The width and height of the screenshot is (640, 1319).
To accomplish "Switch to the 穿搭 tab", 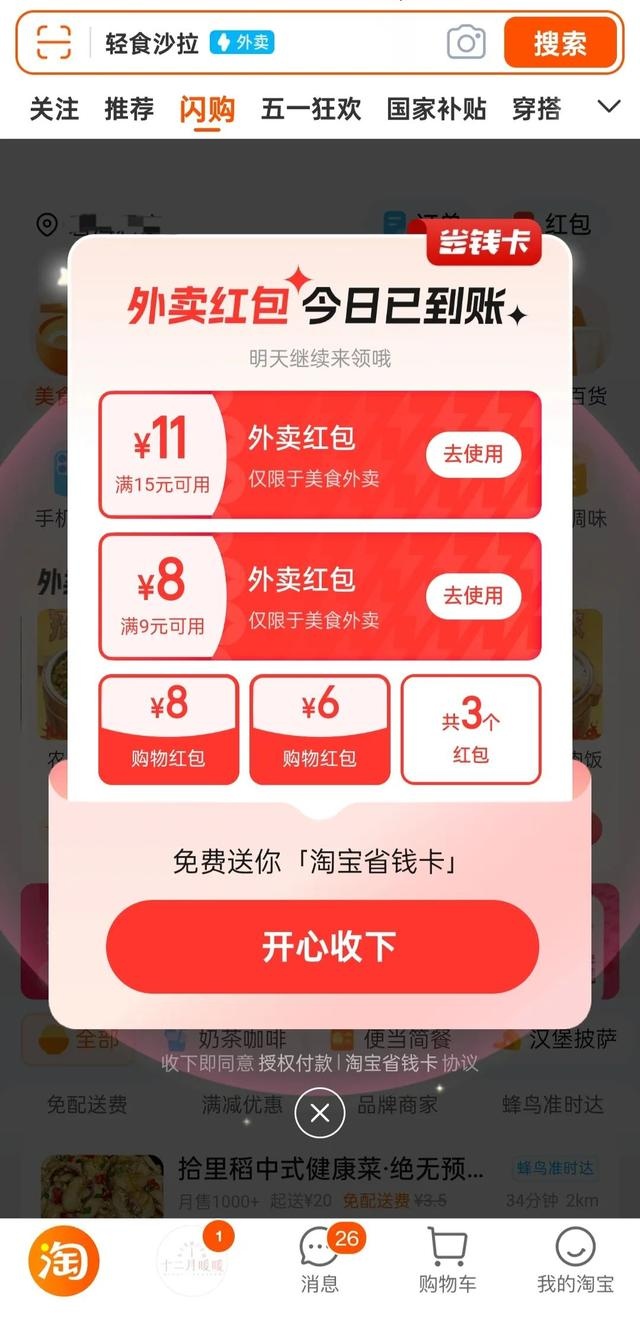I will [x=537, y=108].
